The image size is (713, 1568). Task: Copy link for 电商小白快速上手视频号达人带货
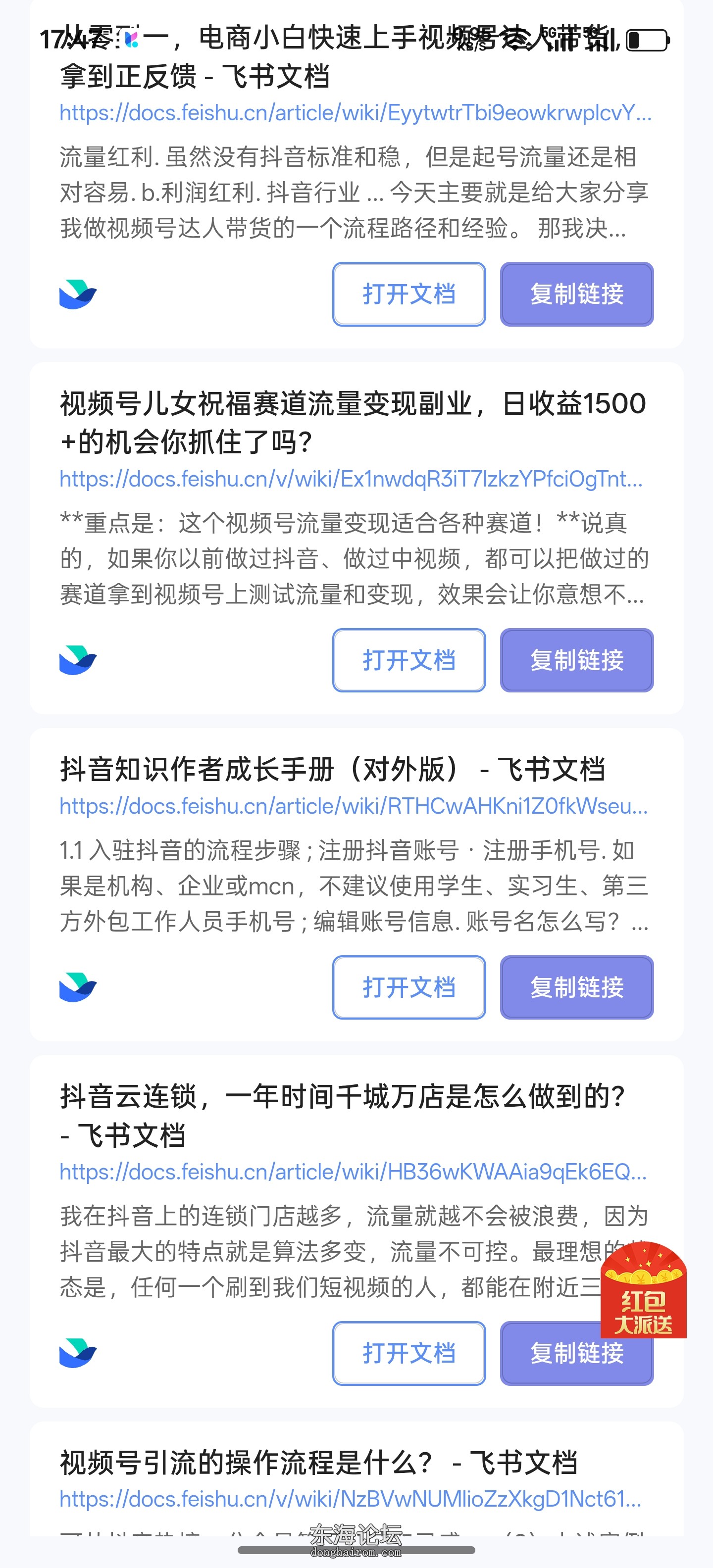tap(576, 294)
